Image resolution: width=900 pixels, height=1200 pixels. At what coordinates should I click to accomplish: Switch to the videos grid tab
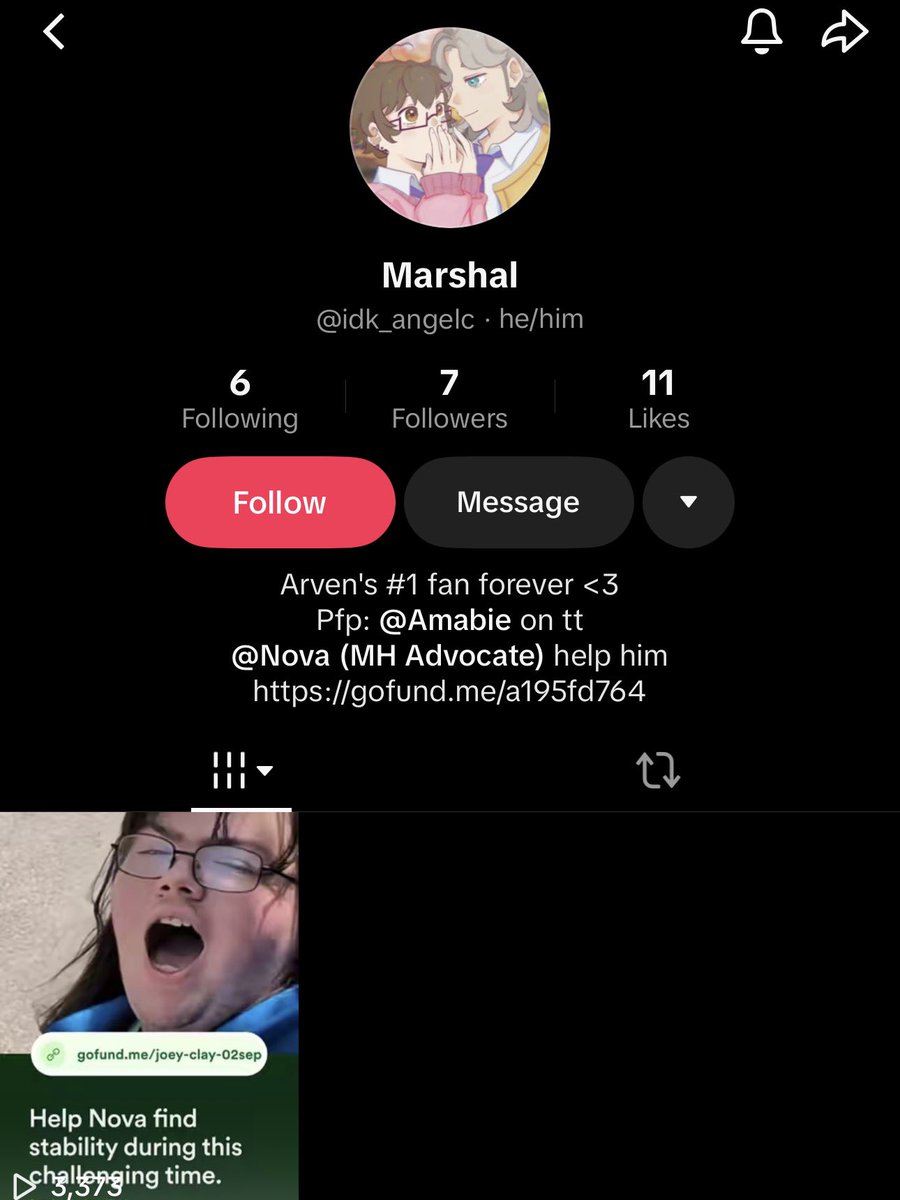point(241,771)
